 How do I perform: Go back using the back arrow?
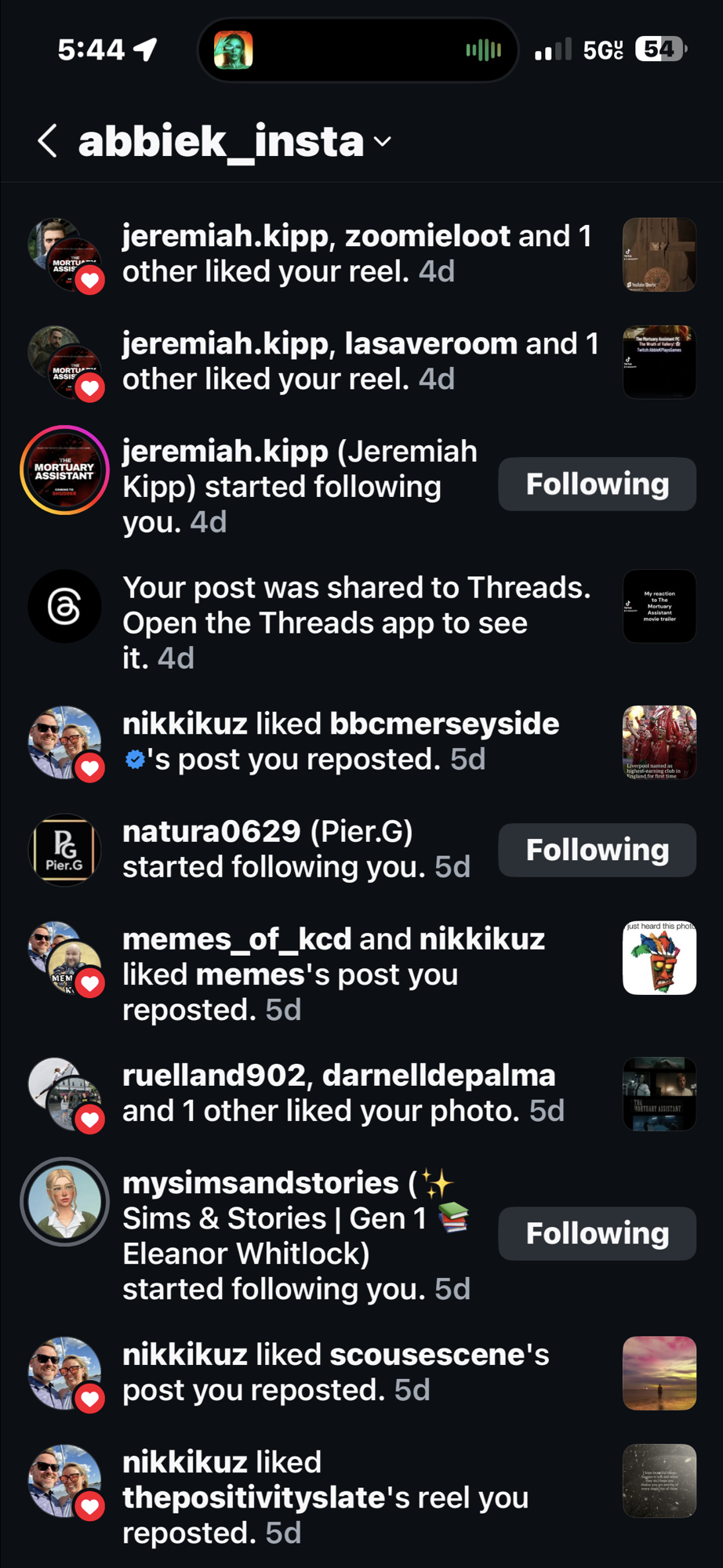tap(47, 141)
